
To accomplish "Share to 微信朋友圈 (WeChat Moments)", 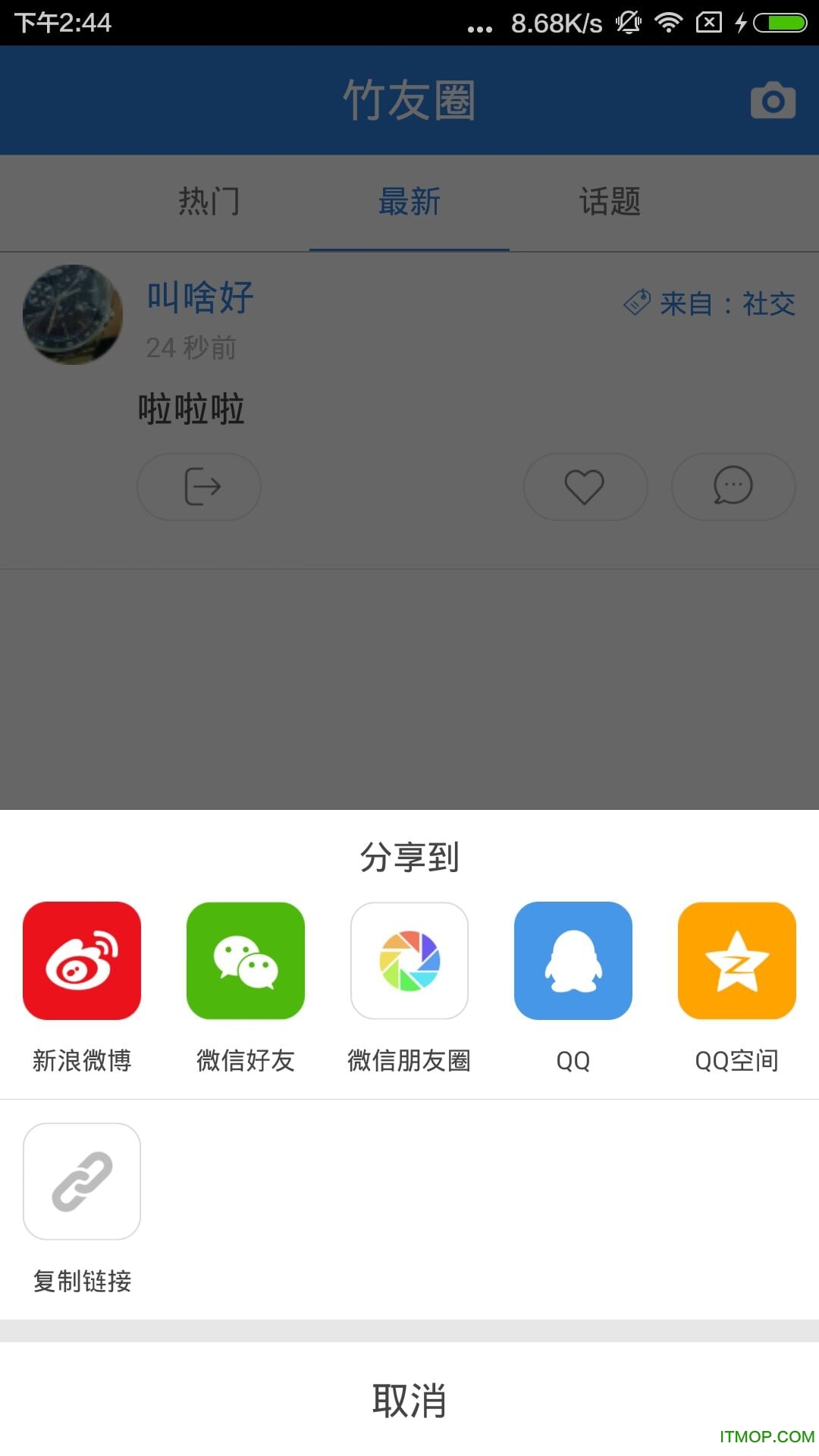I will (409, 961).
